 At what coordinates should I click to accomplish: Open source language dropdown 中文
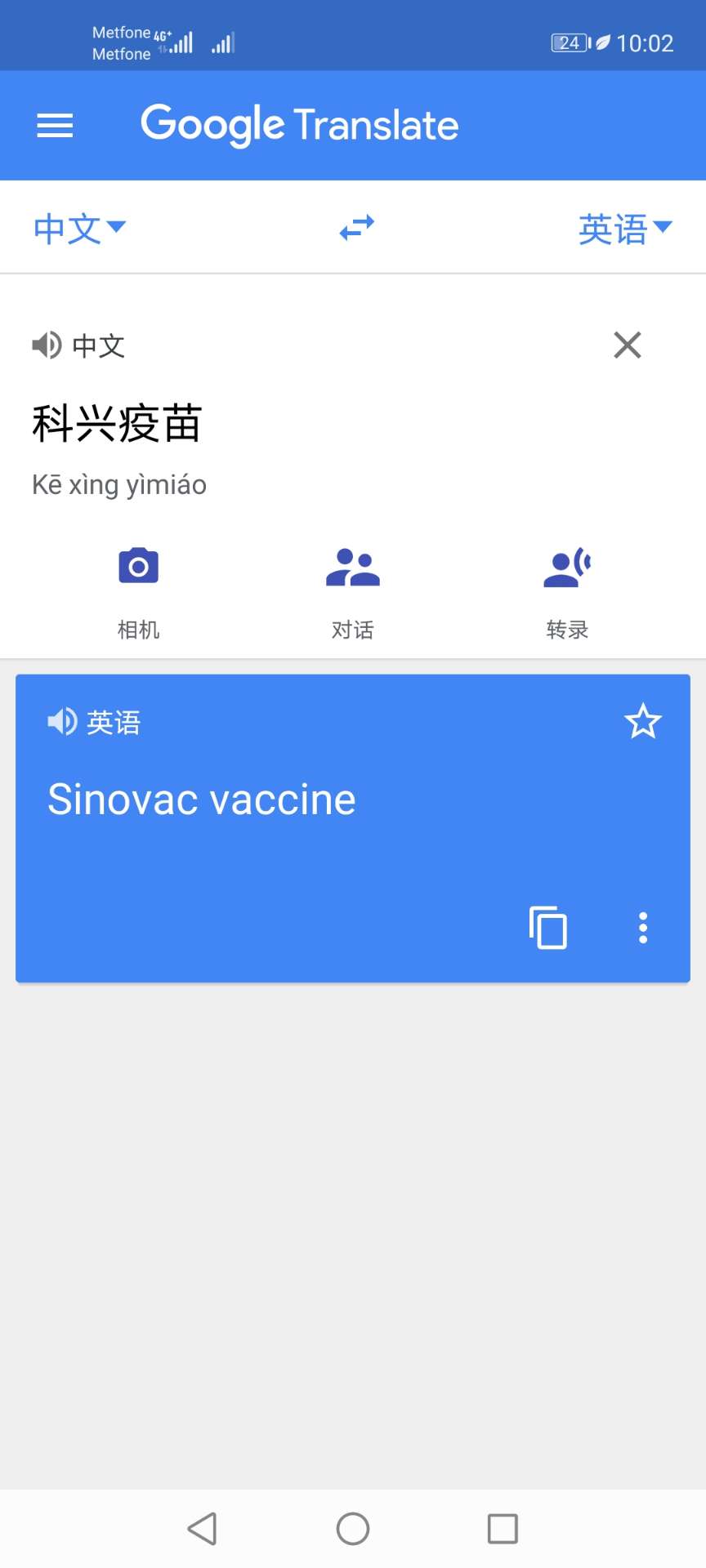click(x=79, y=228)
